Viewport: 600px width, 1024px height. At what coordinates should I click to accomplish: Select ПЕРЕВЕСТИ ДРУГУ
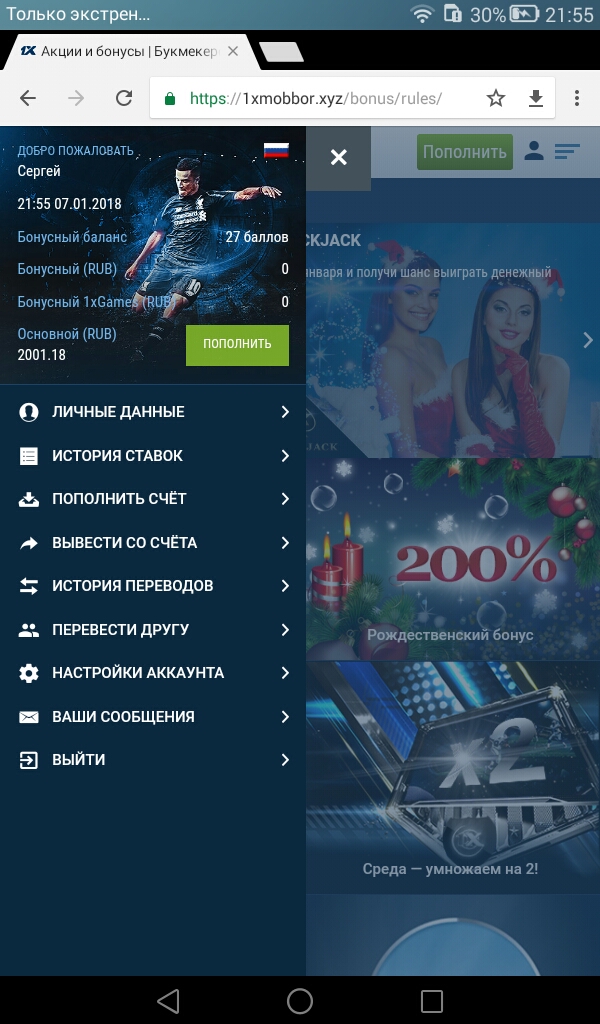[152, 630]
